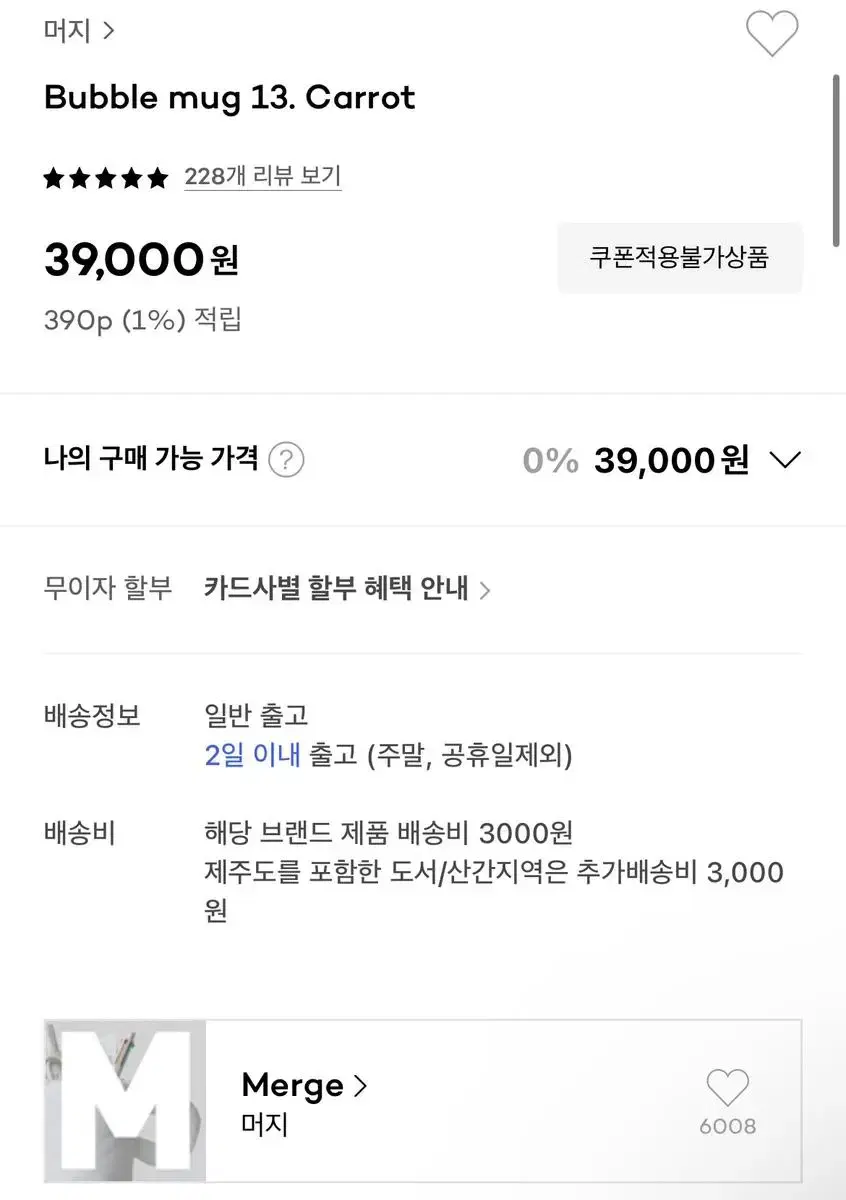Viewport: 846px width, 1200px height.
Task: Toggle the product wishlist heart at top right
Action: tap(771, 35)
